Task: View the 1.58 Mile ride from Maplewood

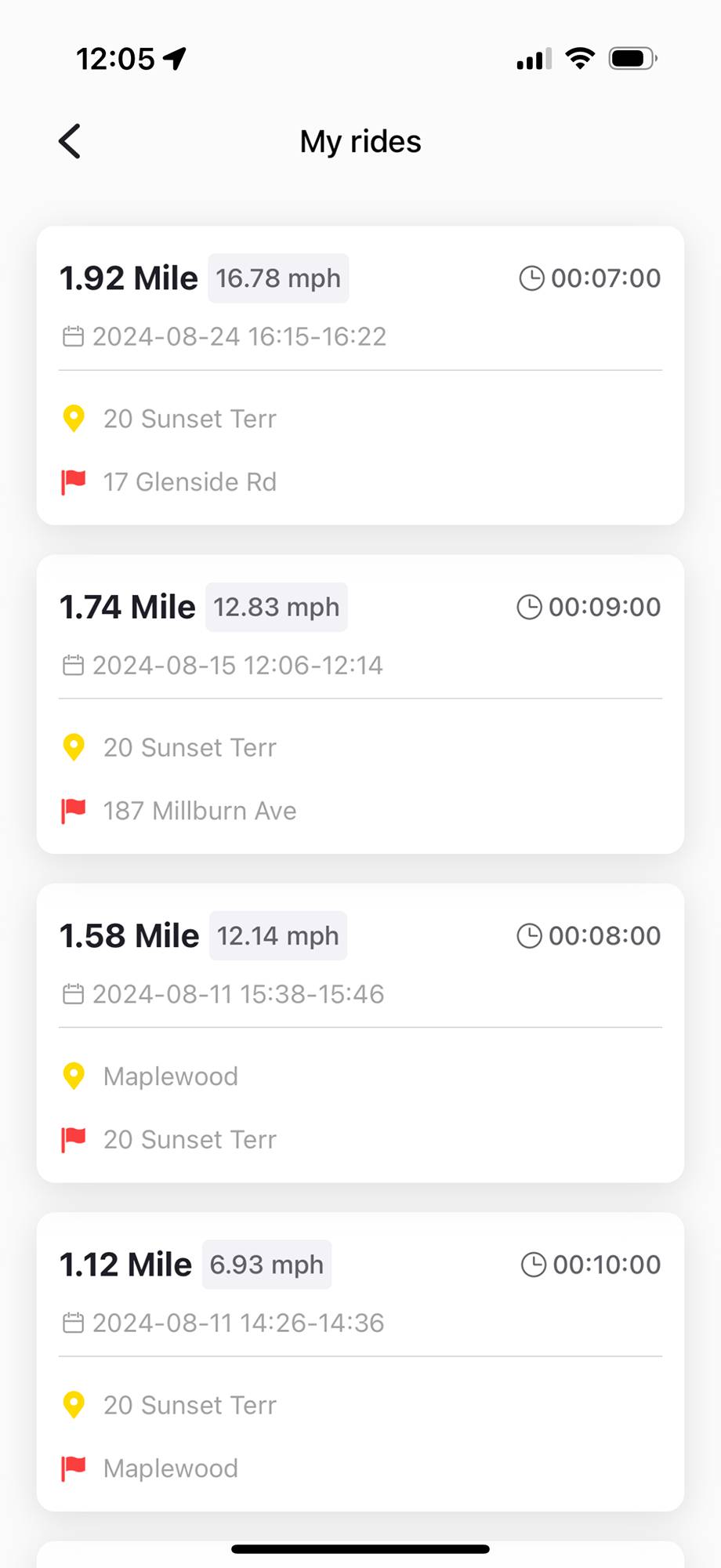Action: [360, 1033]
